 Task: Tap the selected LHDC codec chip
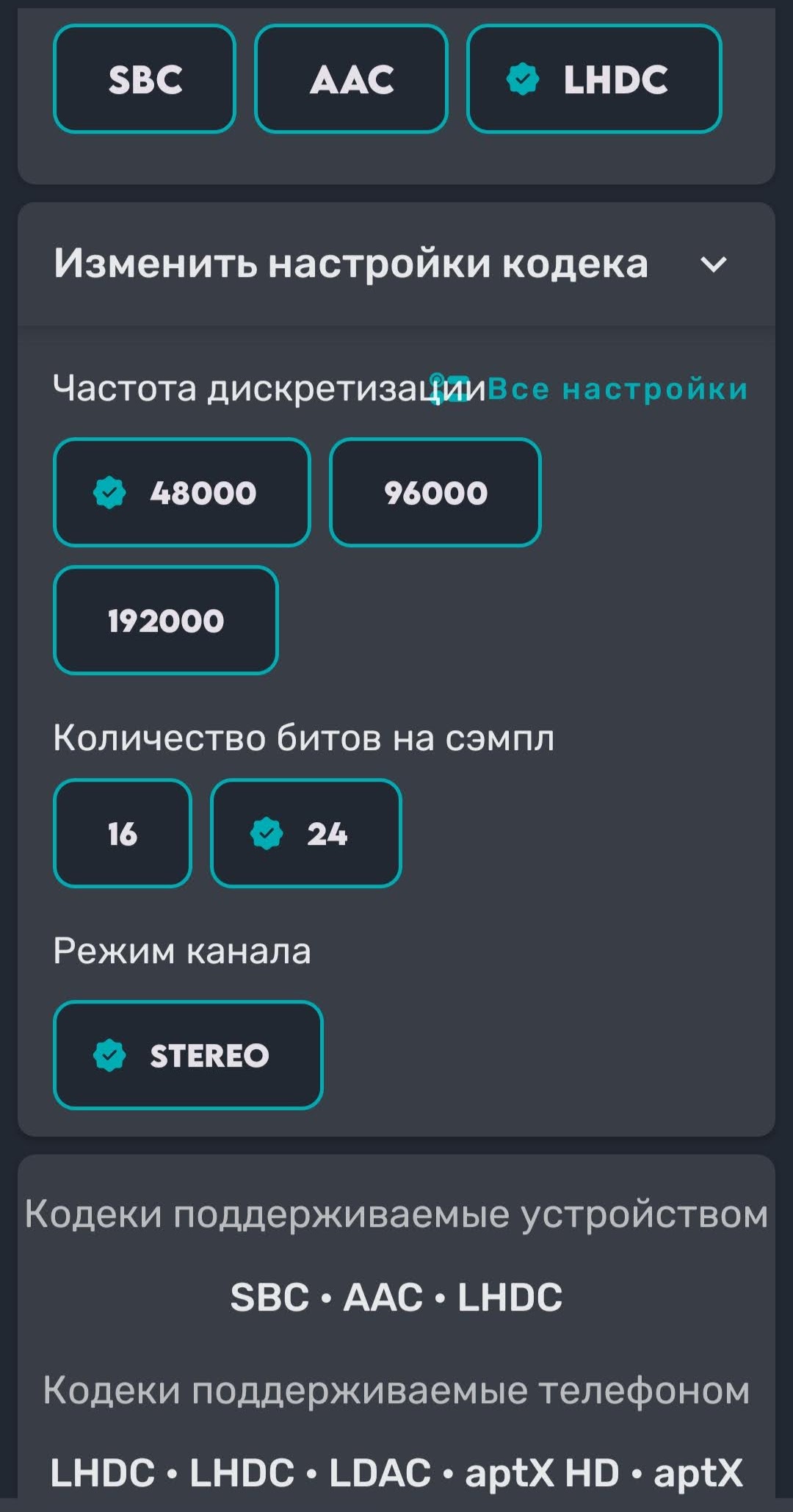point(594,79)
